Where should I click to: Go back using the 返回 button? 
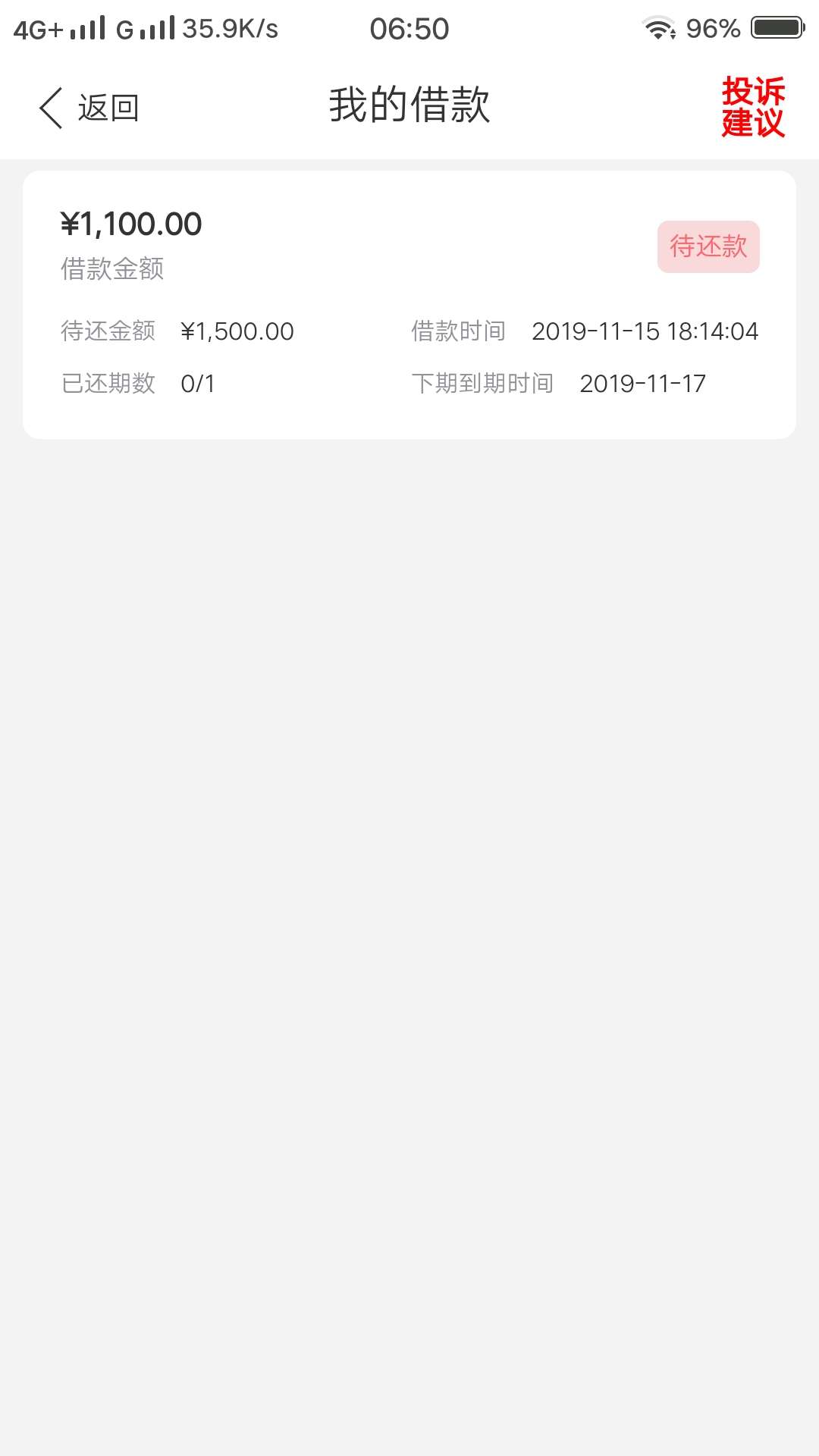pos(89,108)
